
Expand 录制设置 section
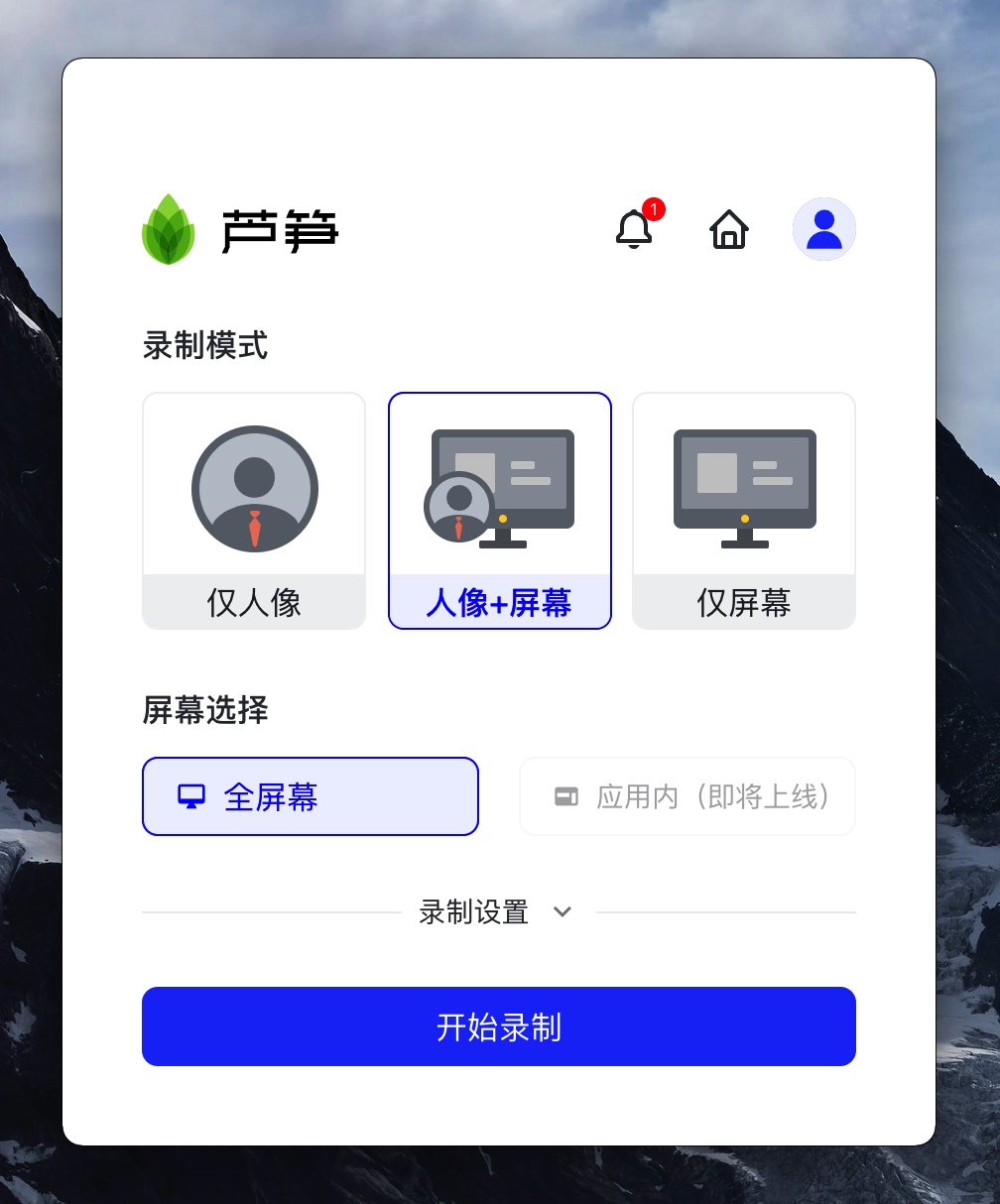[x=496, y=912]
